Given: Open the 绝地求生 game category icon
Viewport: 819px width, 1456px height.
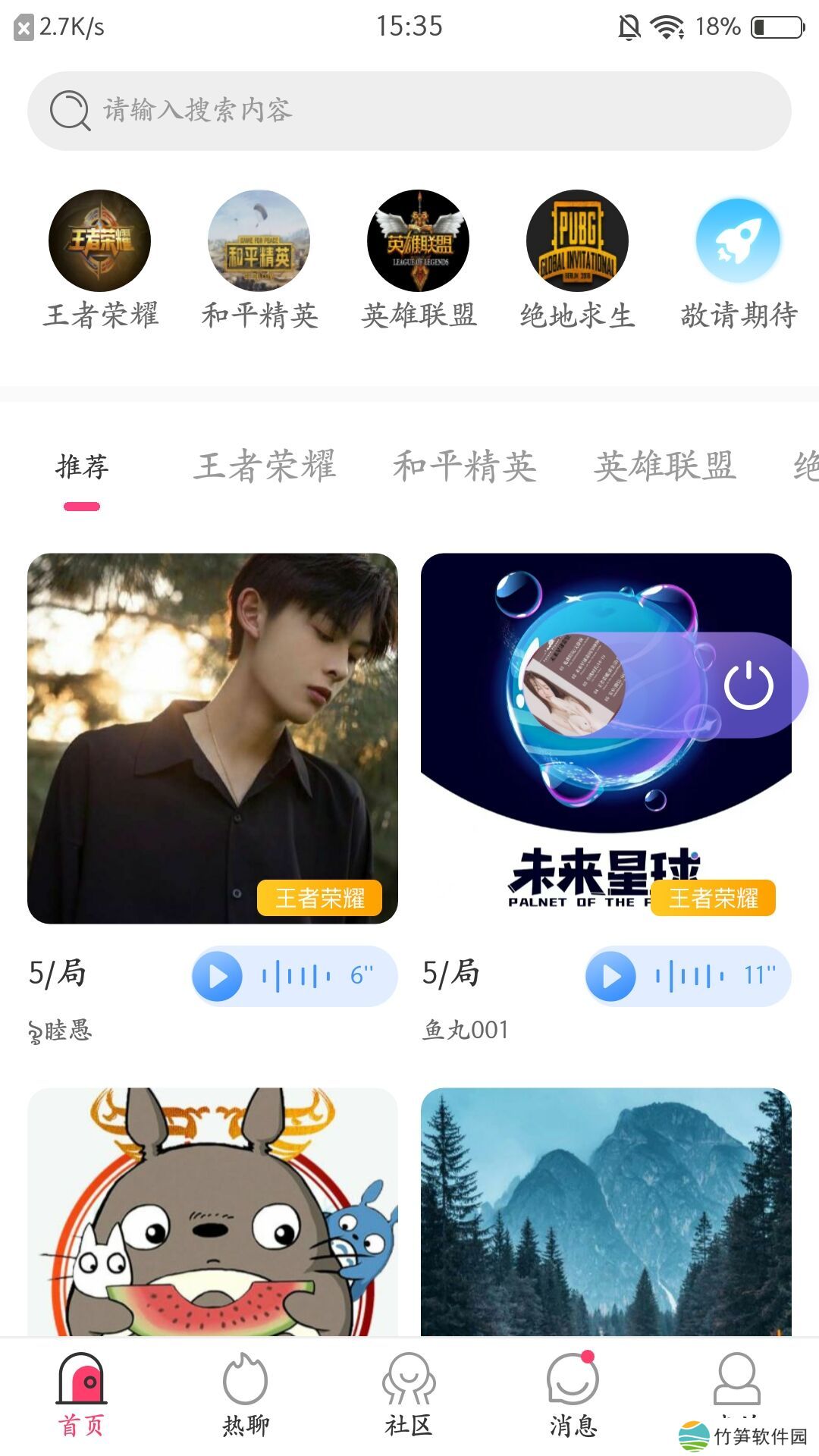Looking at the screenshot, I should pyautogui.click(x=577, y=241).
